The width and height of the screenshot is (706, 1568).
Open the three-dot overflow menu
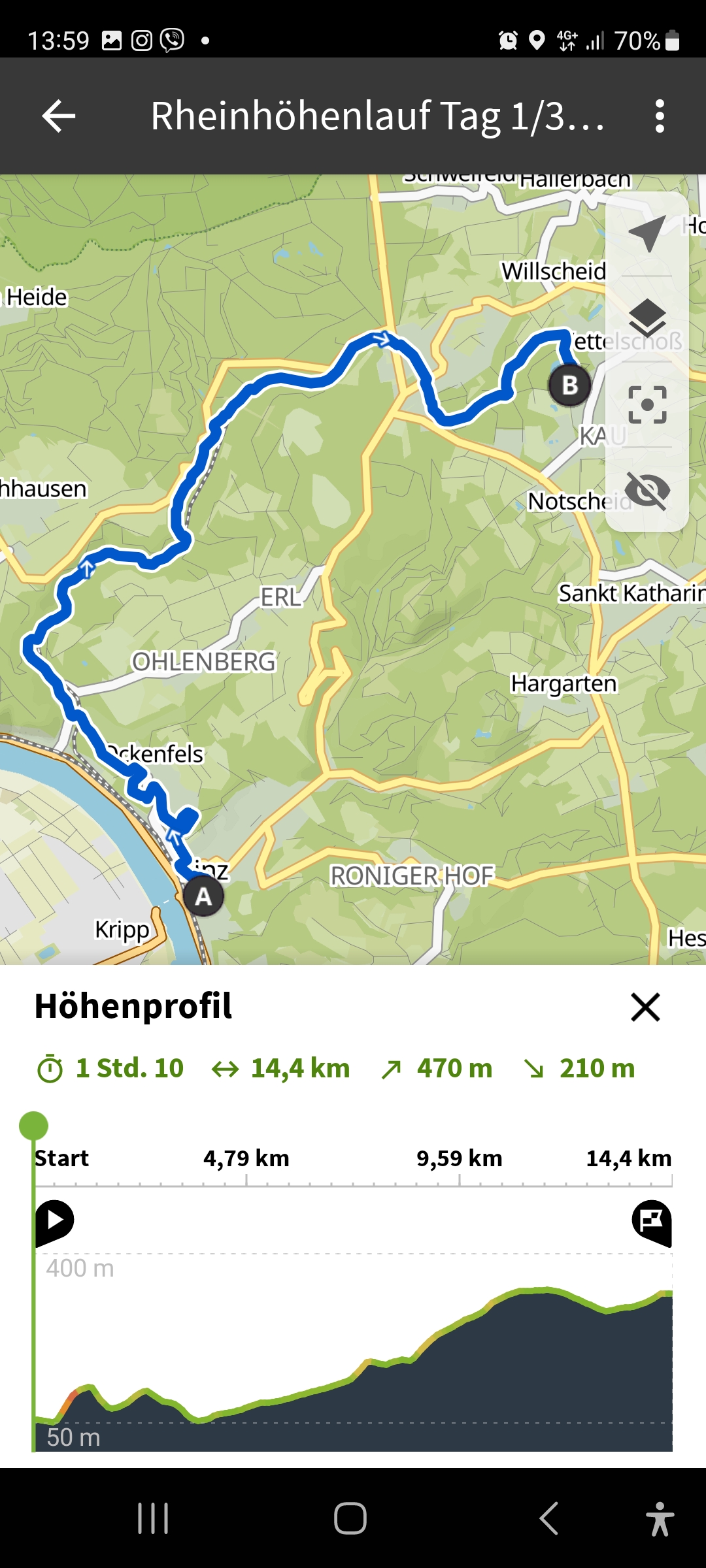660,116
